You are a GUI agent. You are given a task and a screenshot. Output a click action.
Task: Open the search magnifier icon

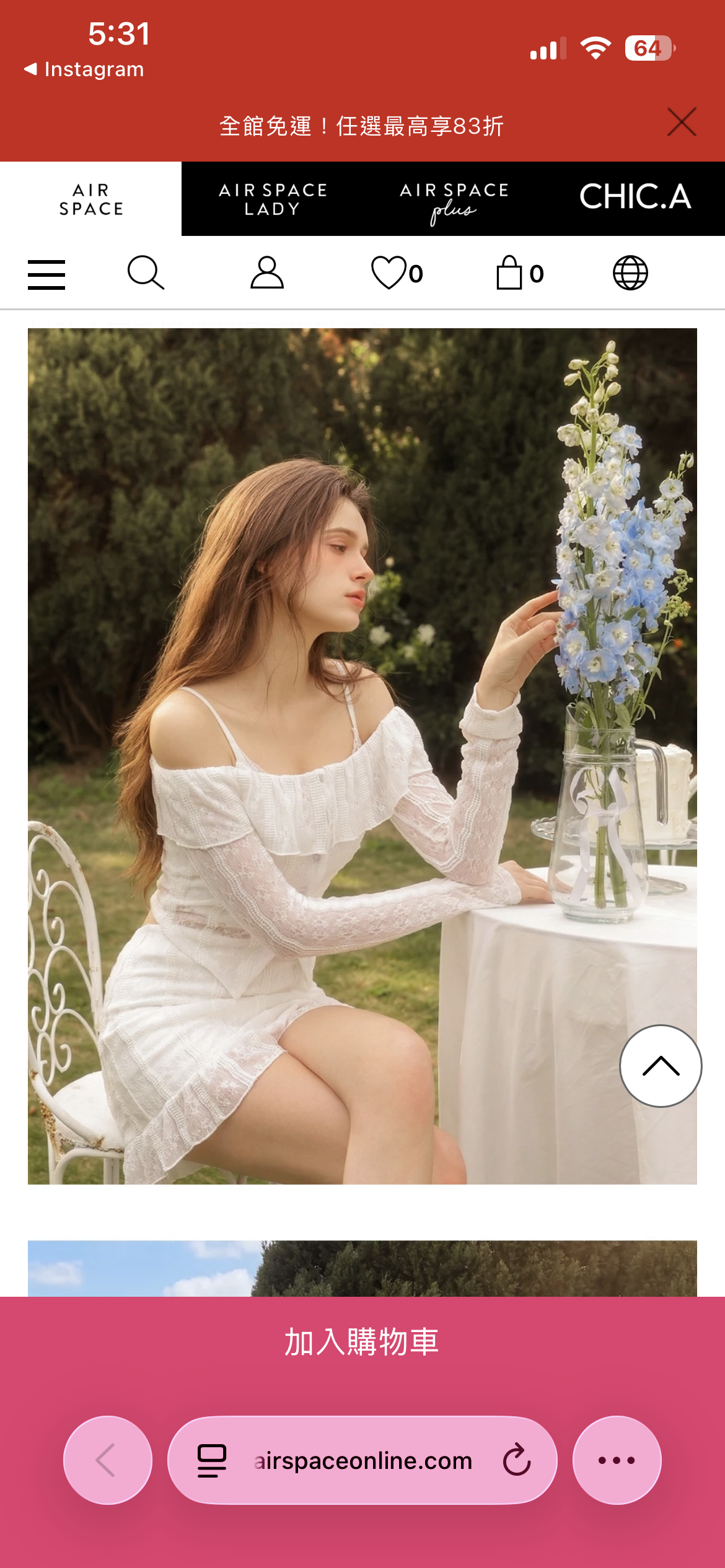[x=146, y=273]
